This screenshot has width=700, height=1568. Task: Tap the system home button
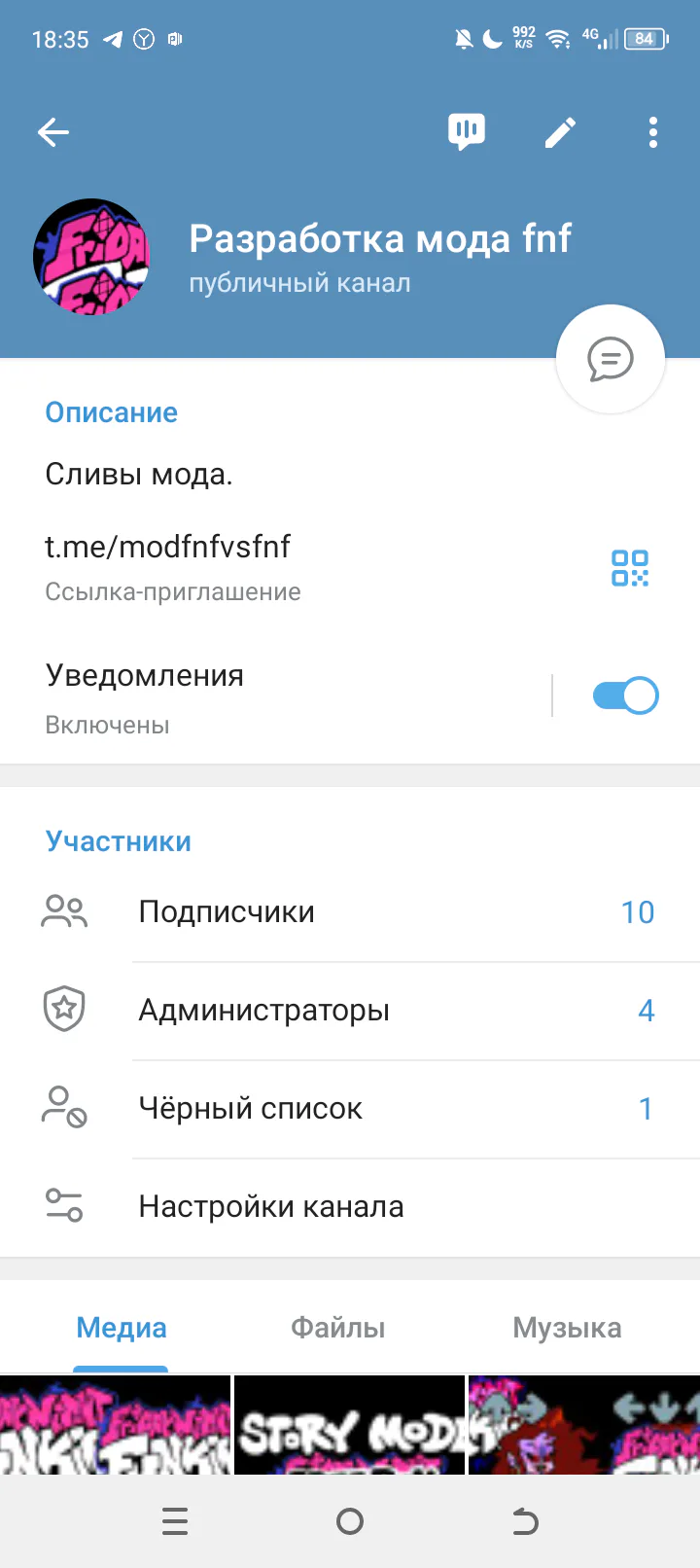click(x=350, y=1521)
